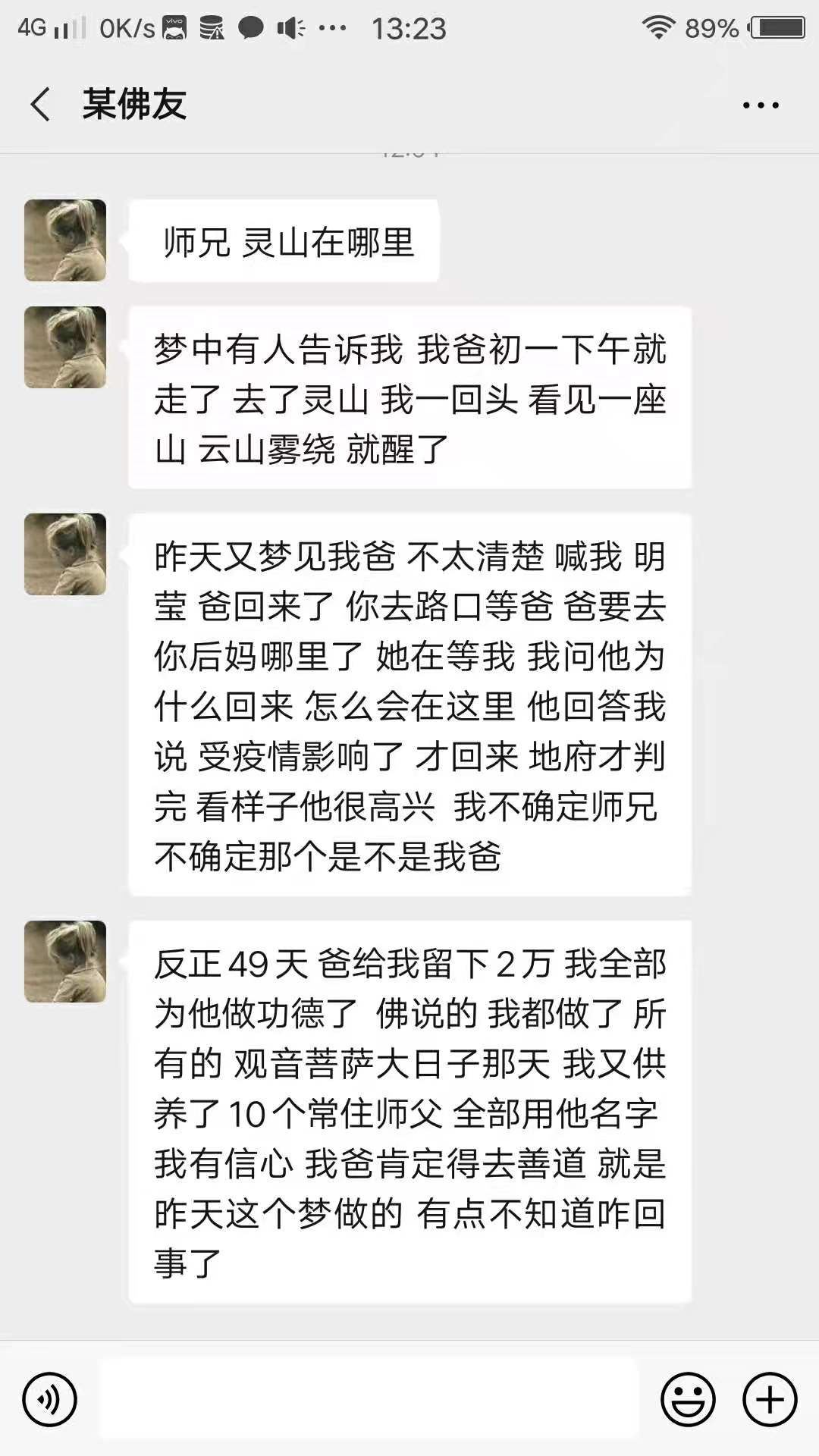Open avatar beside 反正49天 message

click(x=65, y=962)
